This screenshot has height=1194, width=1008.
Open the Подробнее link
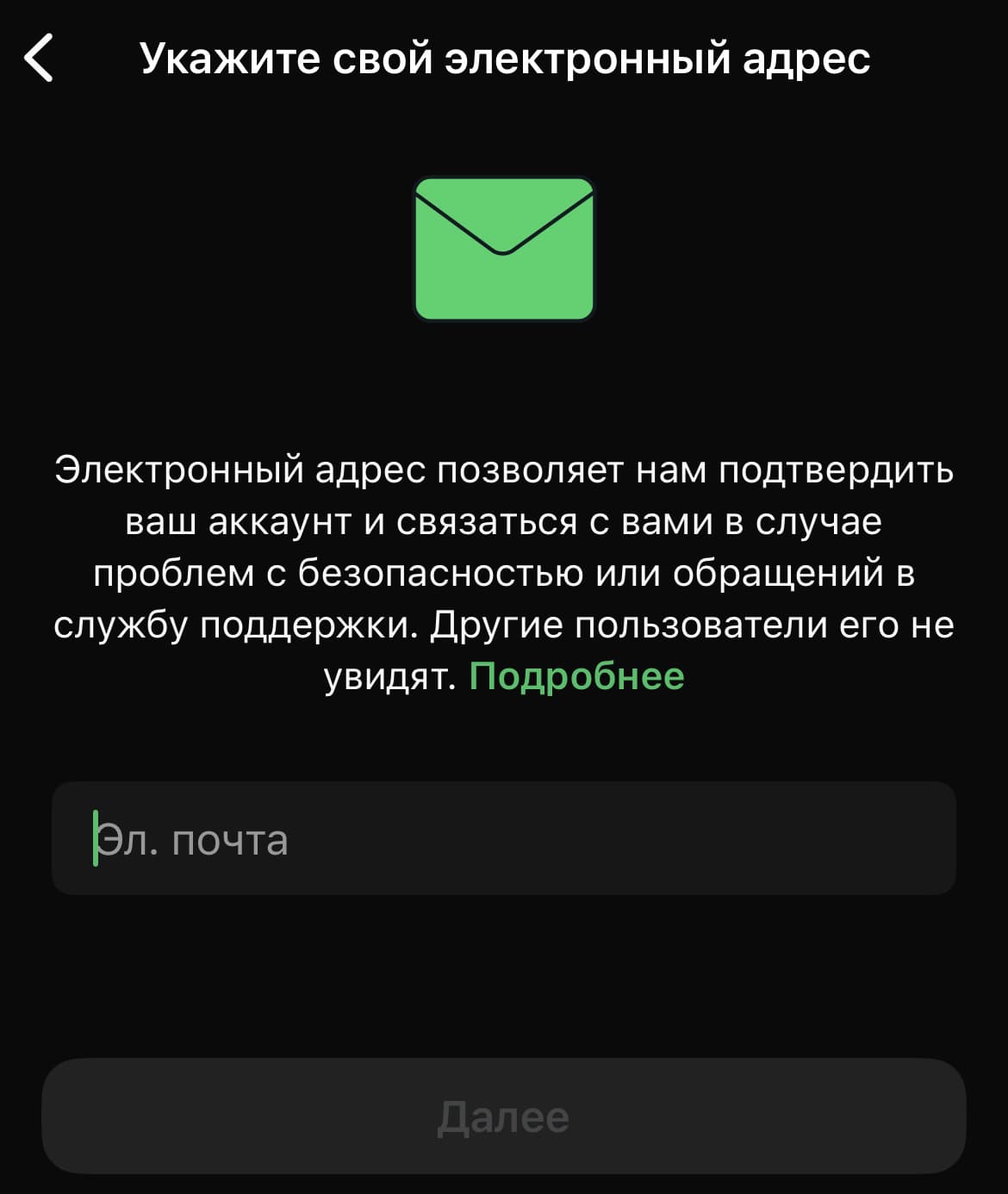(576, 676)
